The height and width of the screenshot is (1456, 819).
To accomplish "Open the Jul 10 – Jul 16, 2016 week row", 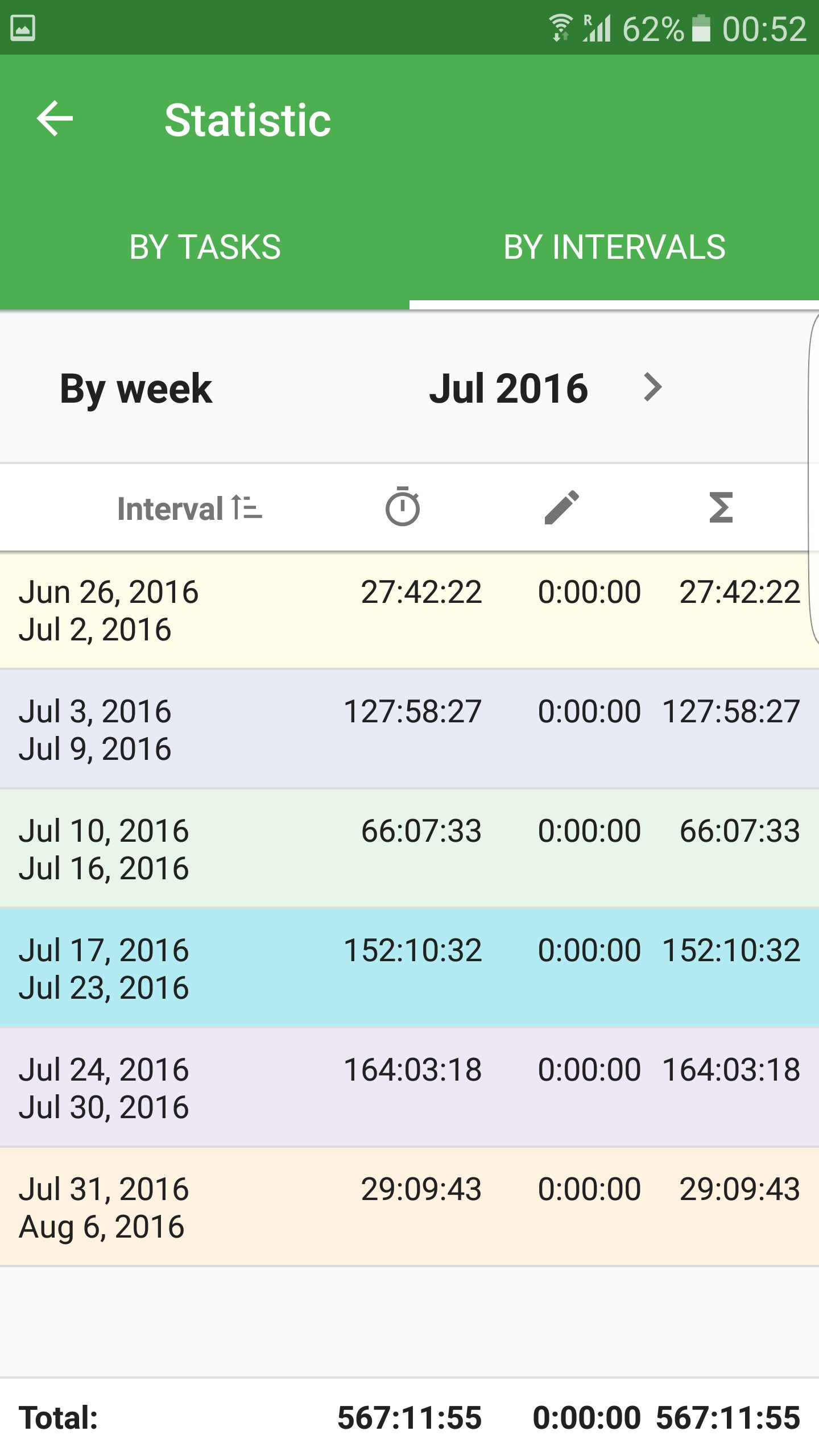I will 409,849.
